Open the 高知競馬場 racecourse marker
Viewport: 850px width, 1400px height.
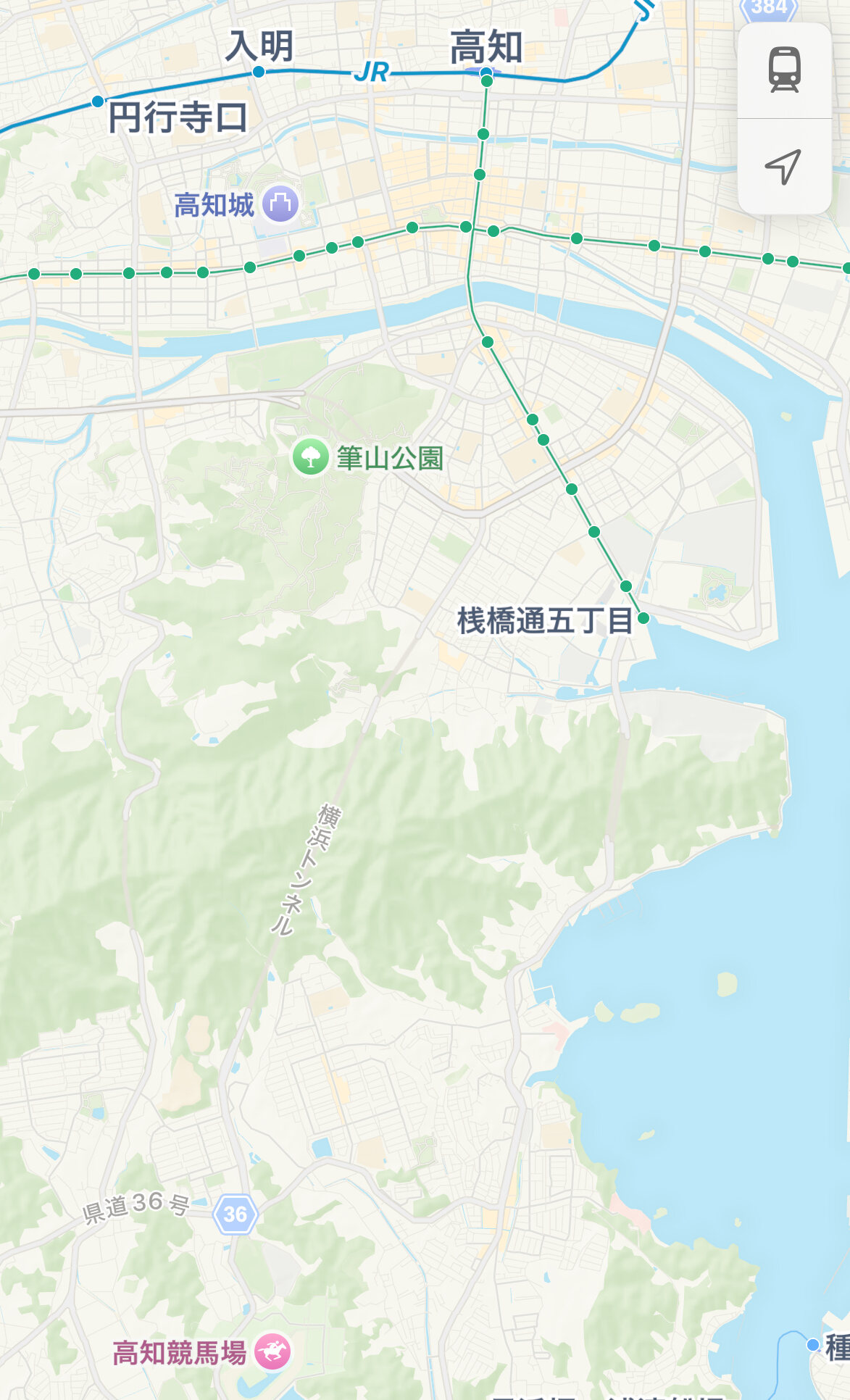coord(272,1351)
